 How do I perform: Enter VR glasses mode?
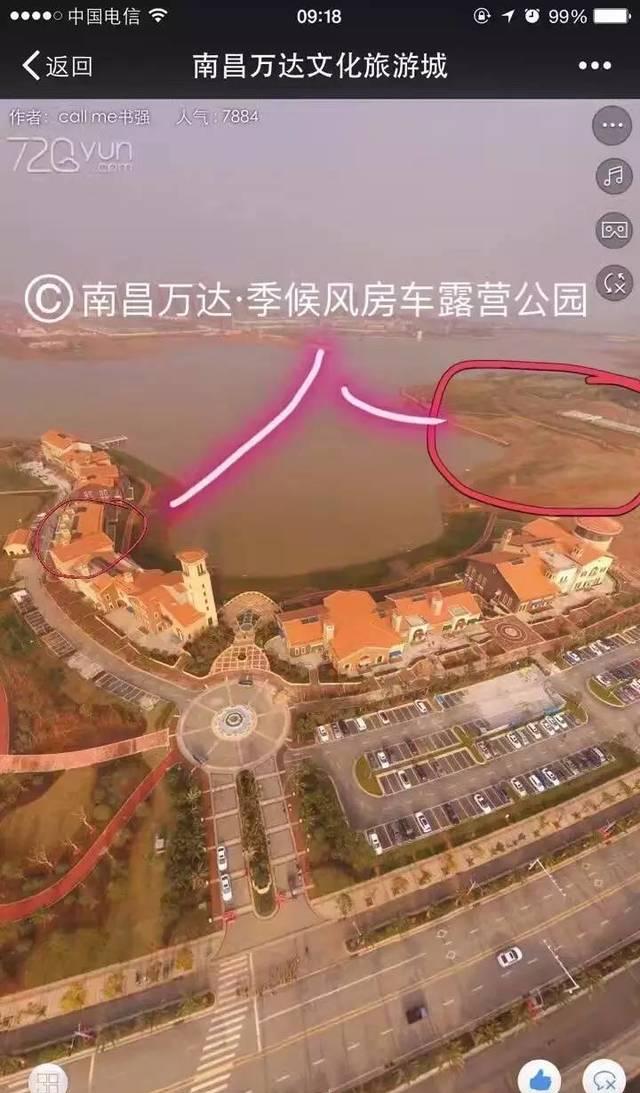(614, 230)
